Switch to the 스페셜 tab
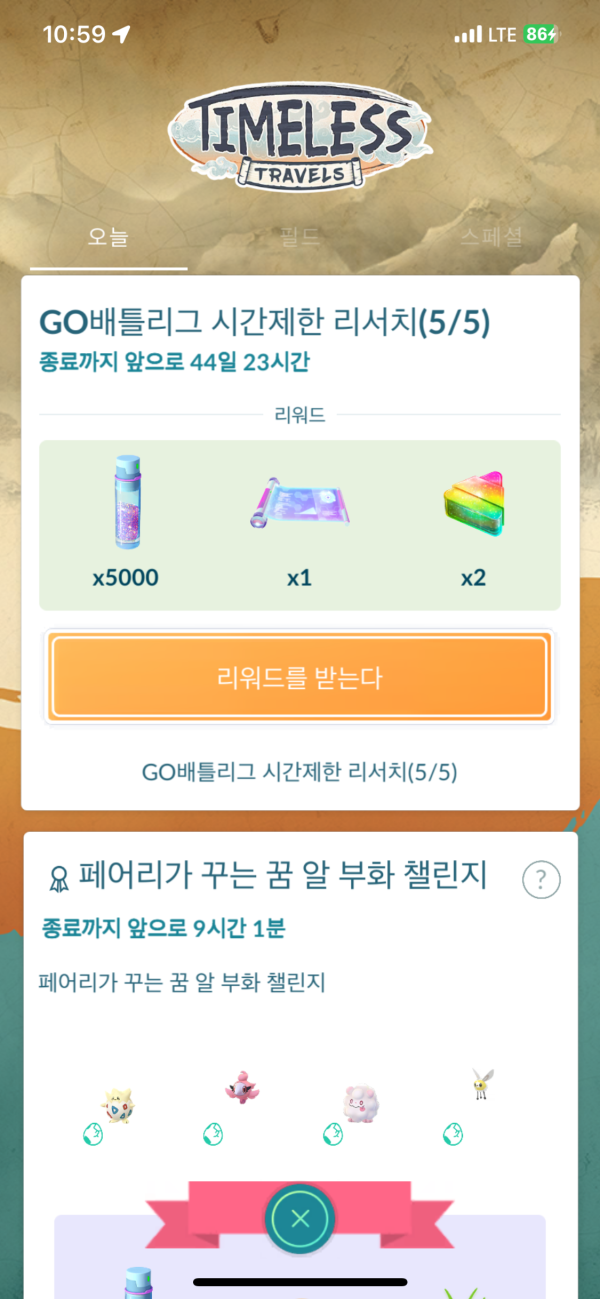The width and height of the screenshot is (600, 1299). 490,238
